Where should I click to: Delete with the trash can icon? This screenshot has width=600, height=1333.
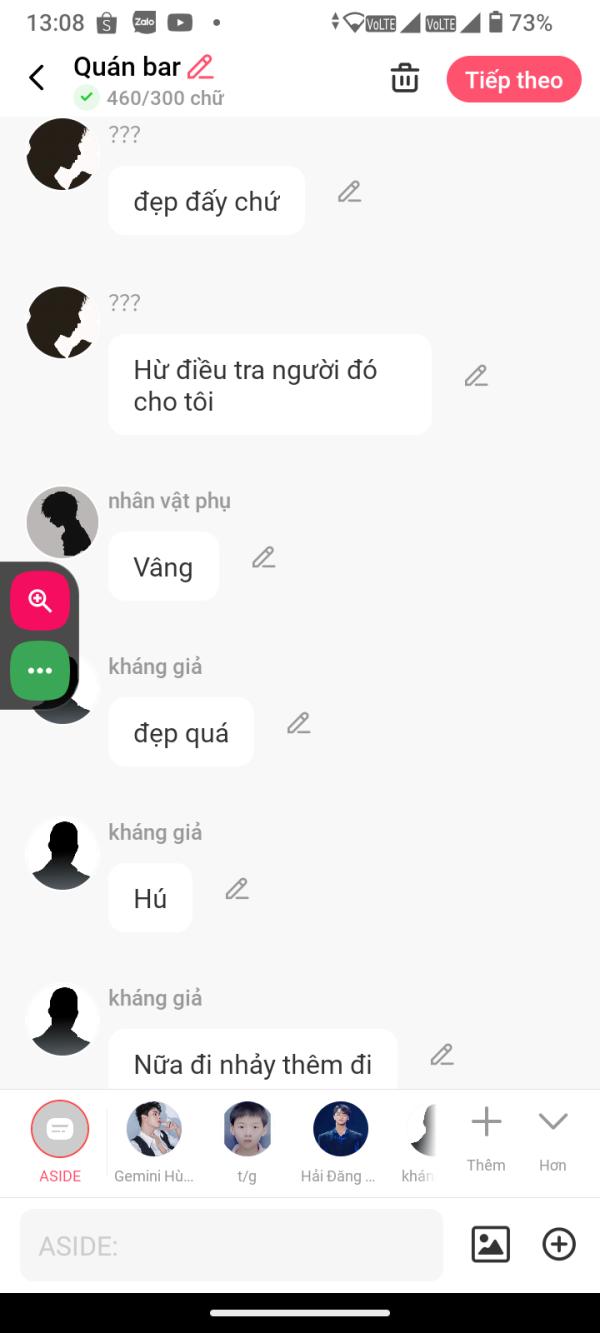click(x=405, y=78)
